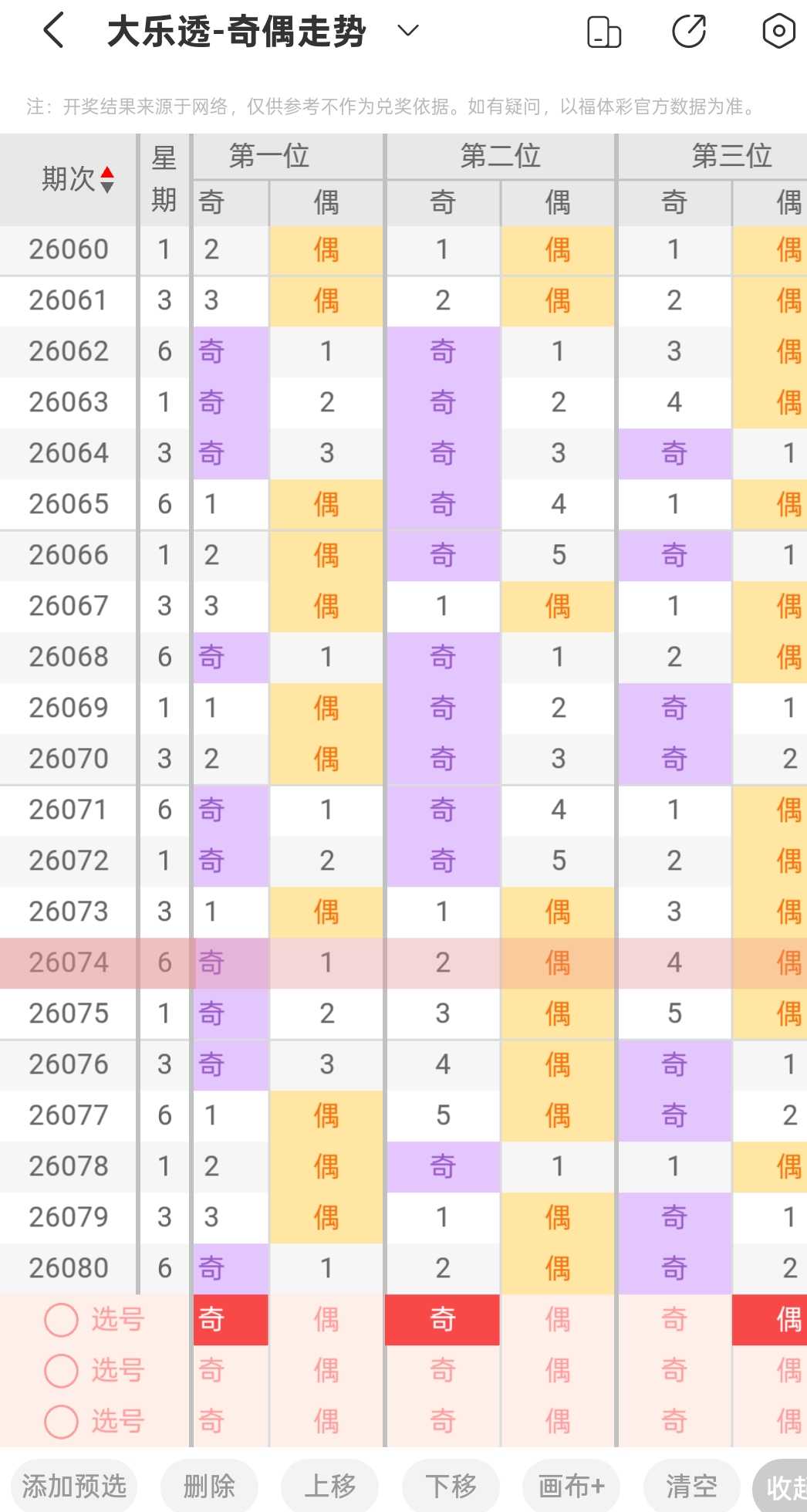The image size is (807, 1512).
Task: Clear selections with 清空
Action: [692, 1486]
